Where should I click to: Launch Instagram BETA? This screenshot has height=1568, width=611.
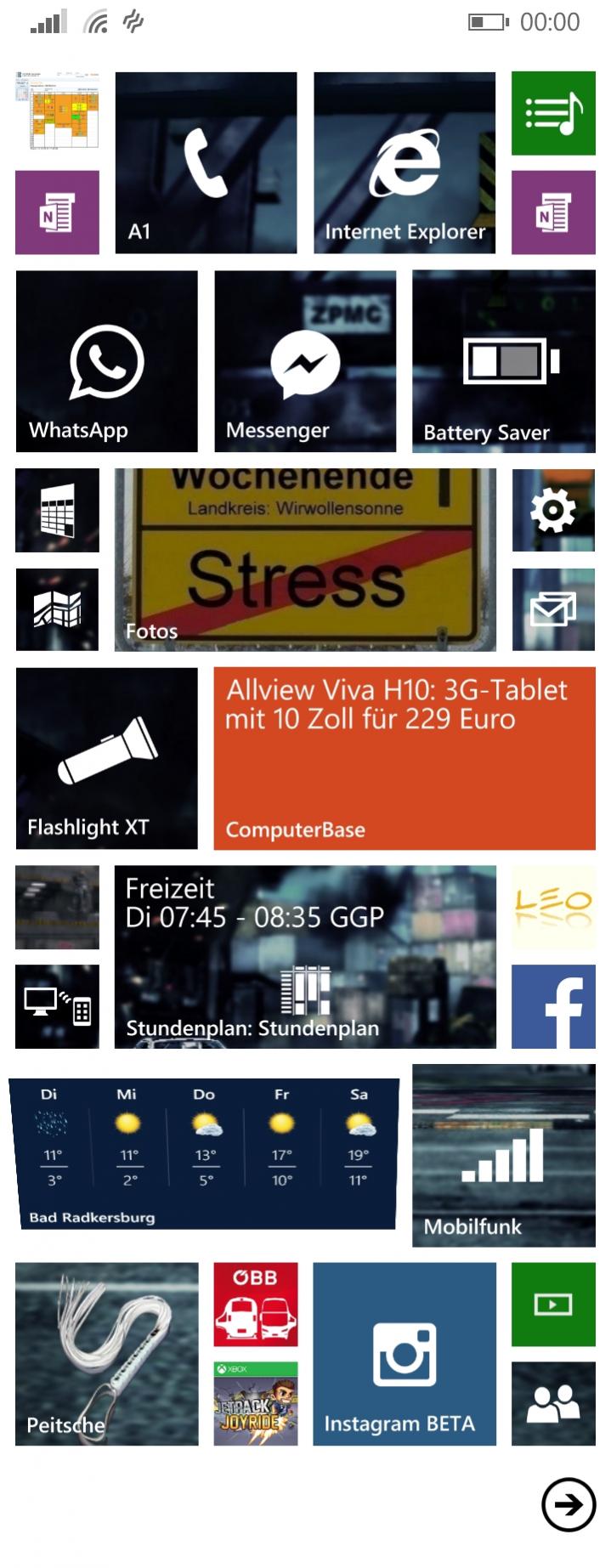405,1354
